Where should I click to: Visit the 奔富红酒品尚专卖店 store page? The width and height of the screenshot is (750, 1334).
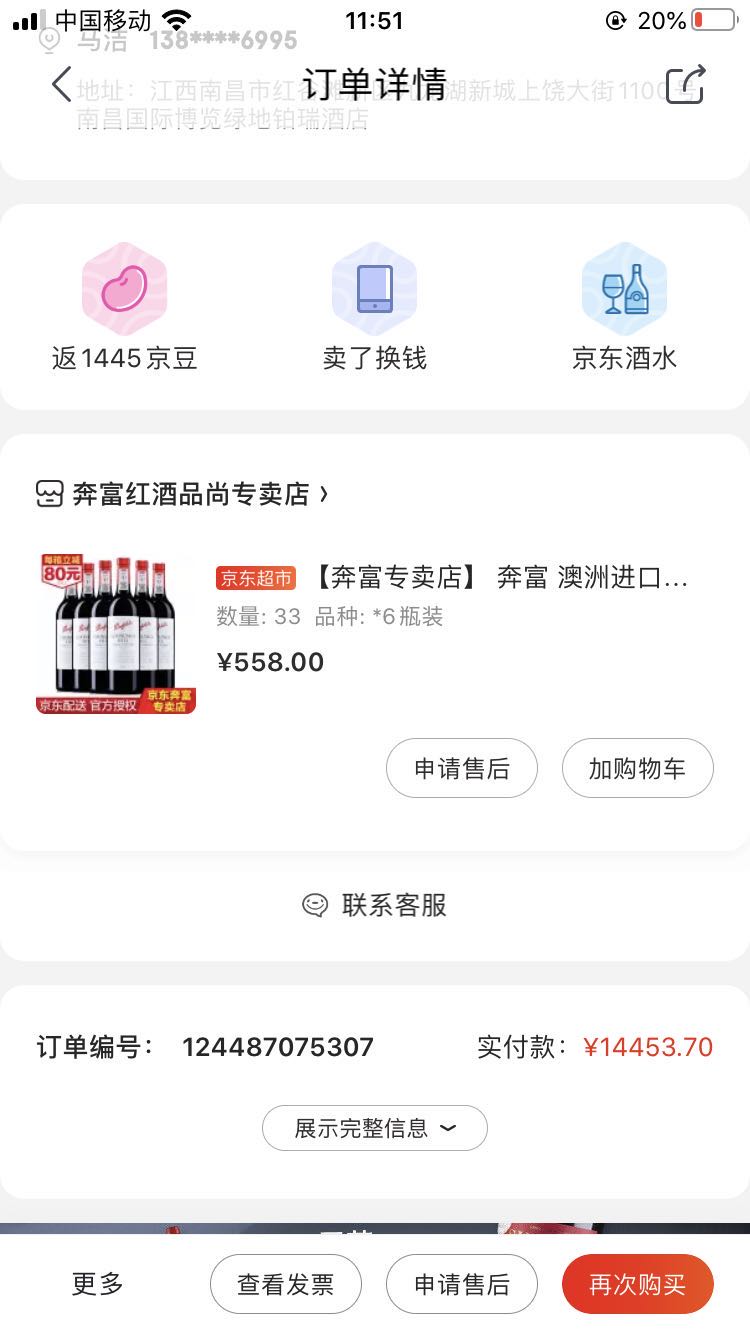pos(190,494)
